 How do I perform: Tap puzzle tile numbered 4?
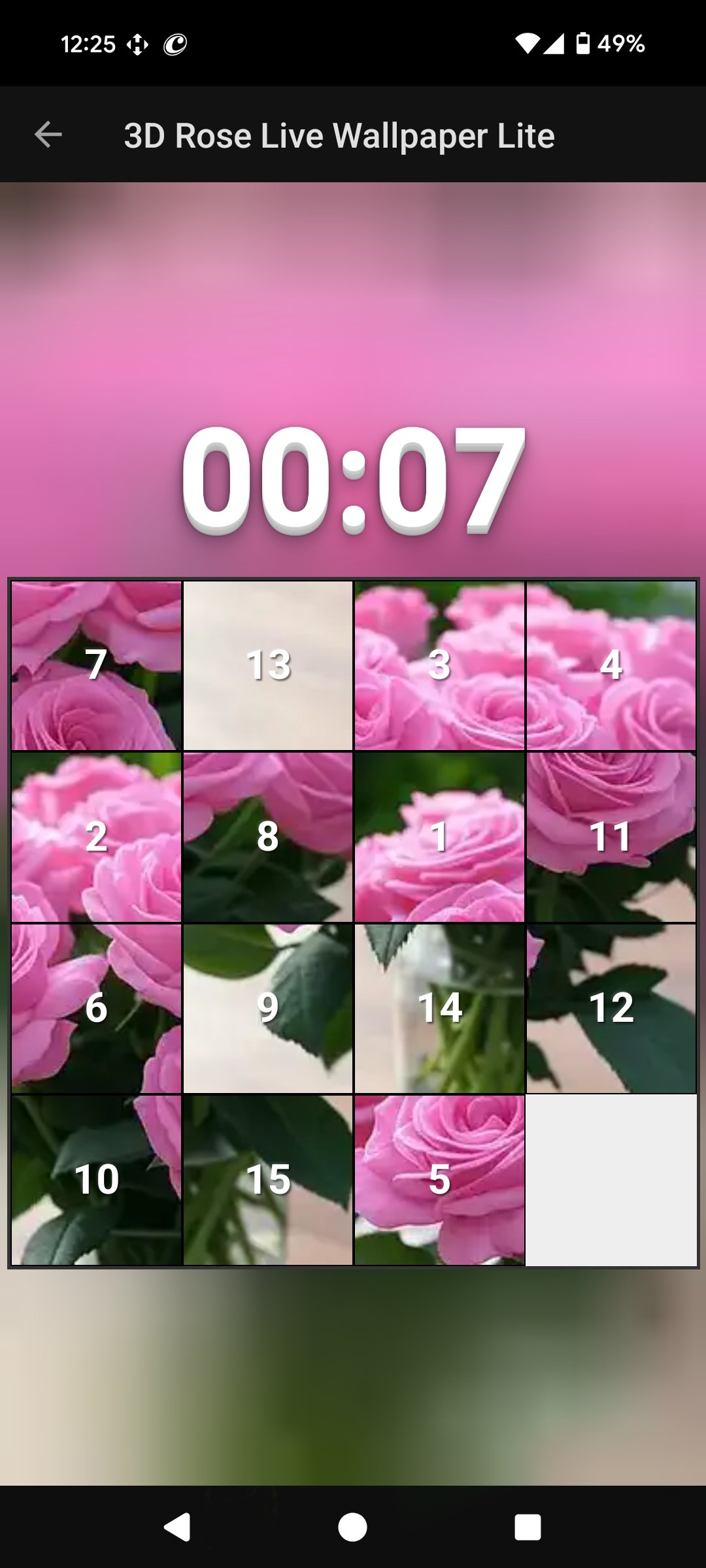611,665
